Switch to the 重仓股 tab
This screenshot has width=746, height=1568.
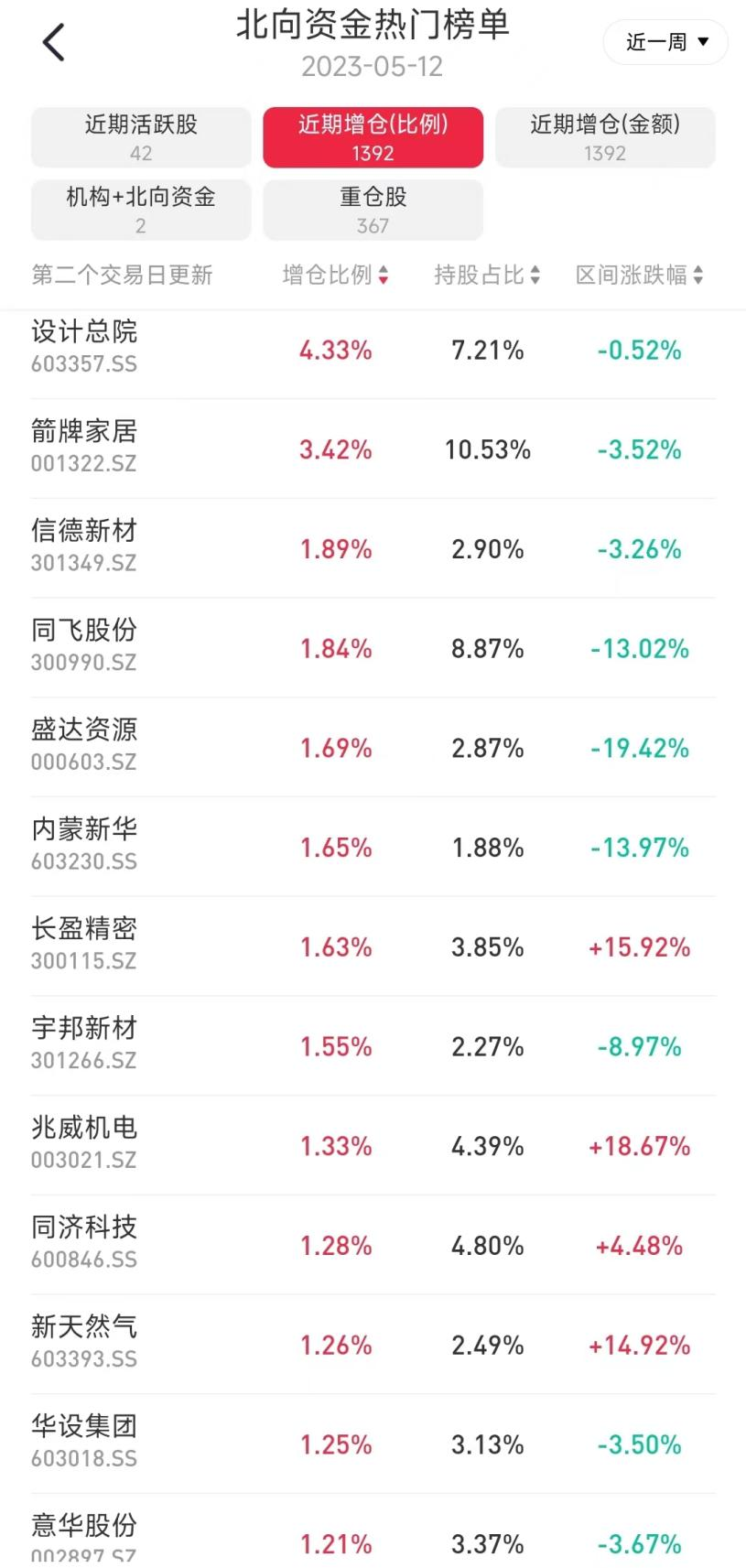click(373, 210)
